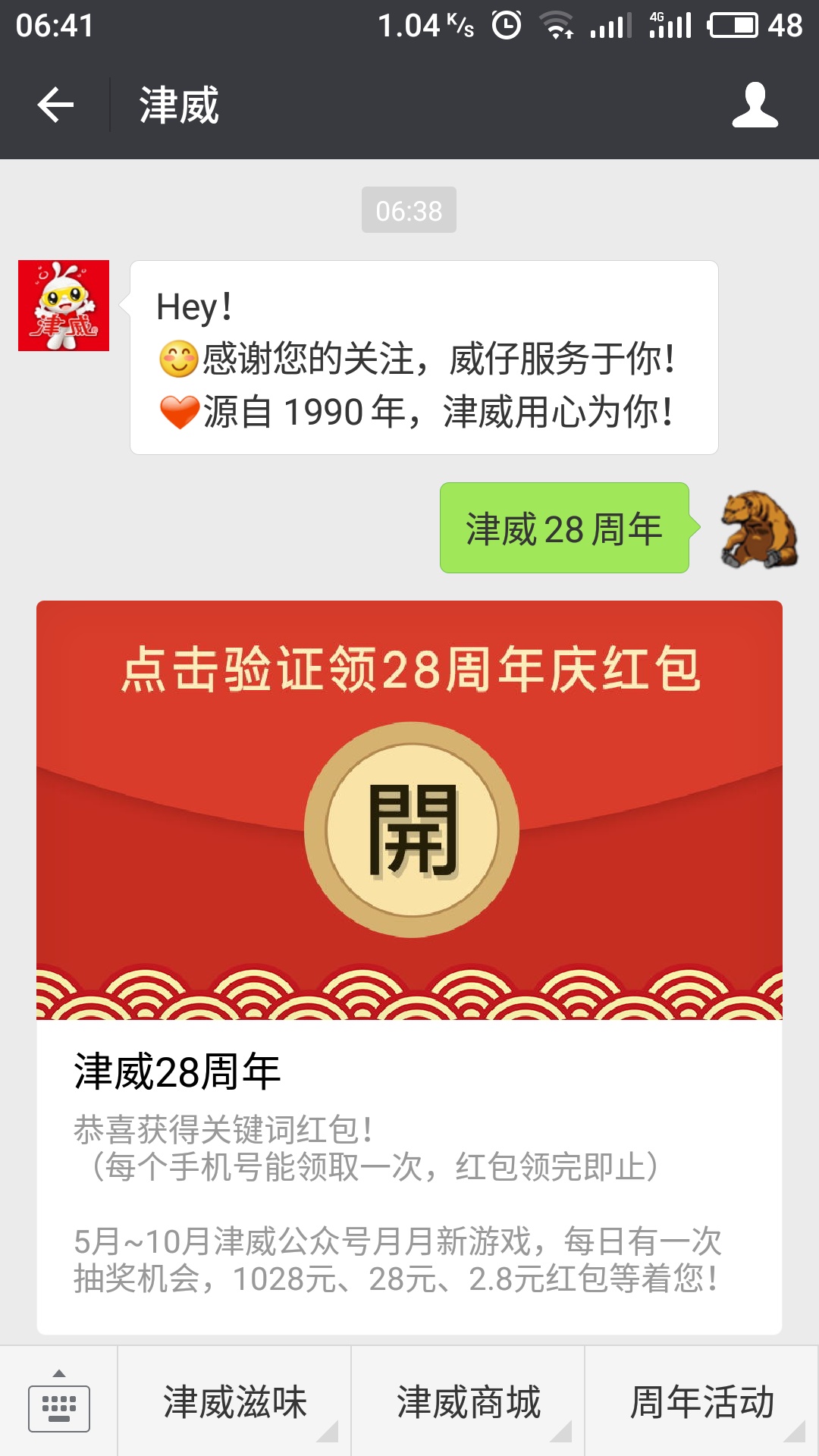
Task: Go back using the arrow
Action: click(x=55, y=105)
